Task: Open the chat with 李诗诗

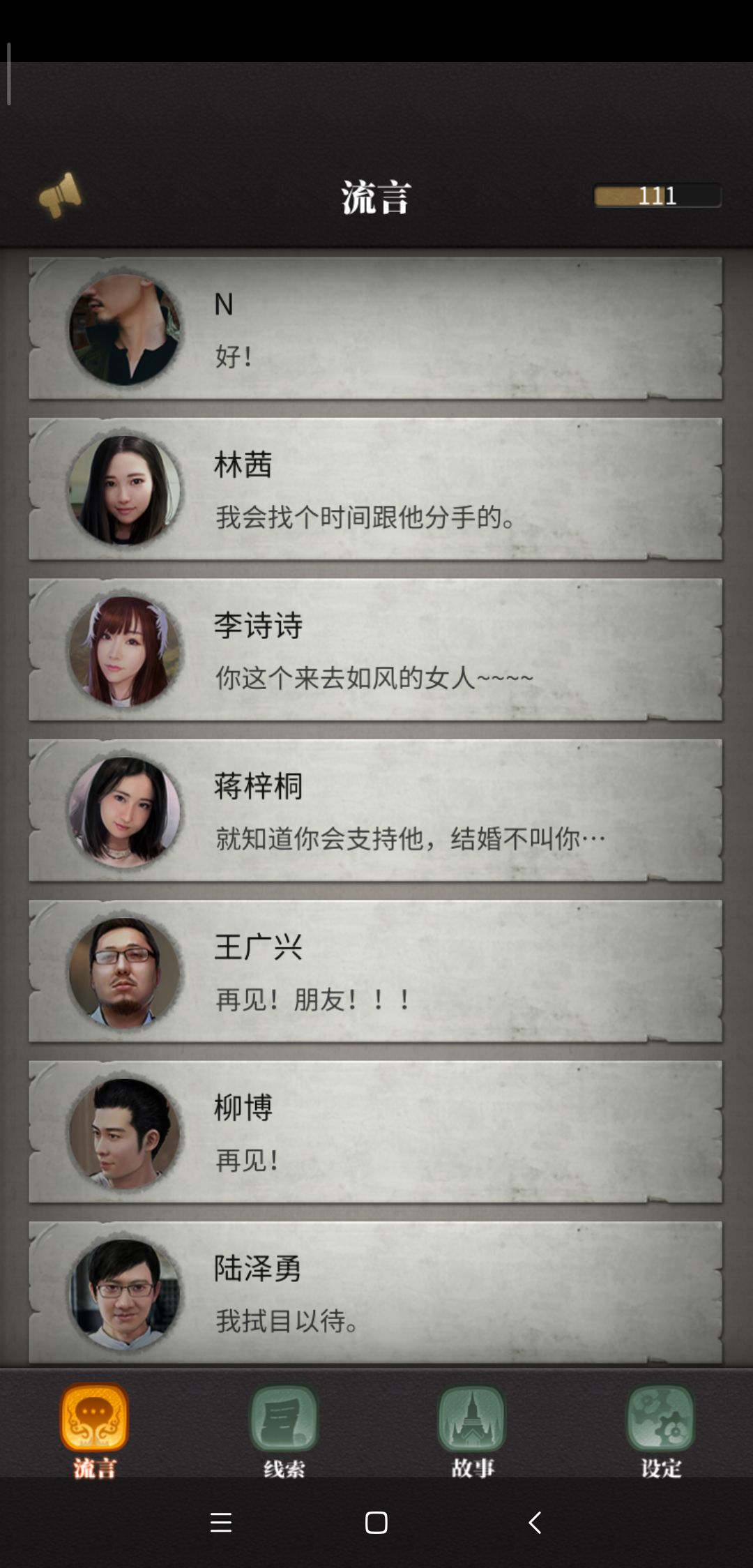Action: point(375,650)
